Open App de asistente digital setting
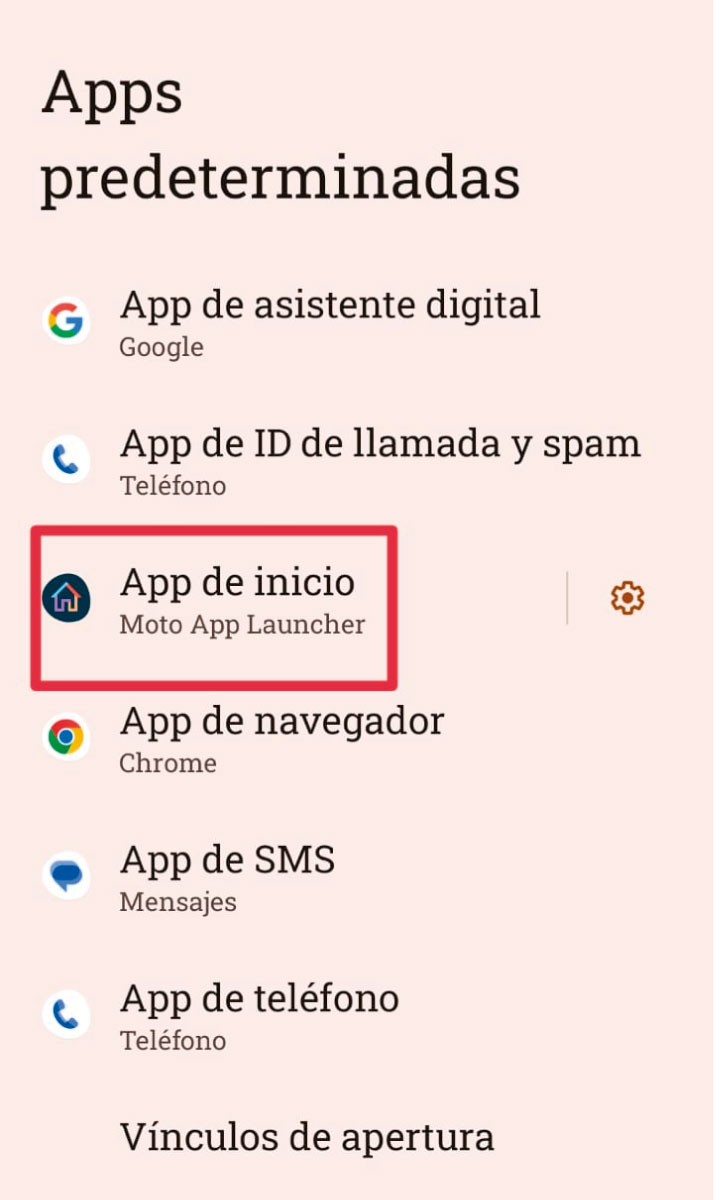The height and width of the screenshot is (1200, 720). point(330,322)
